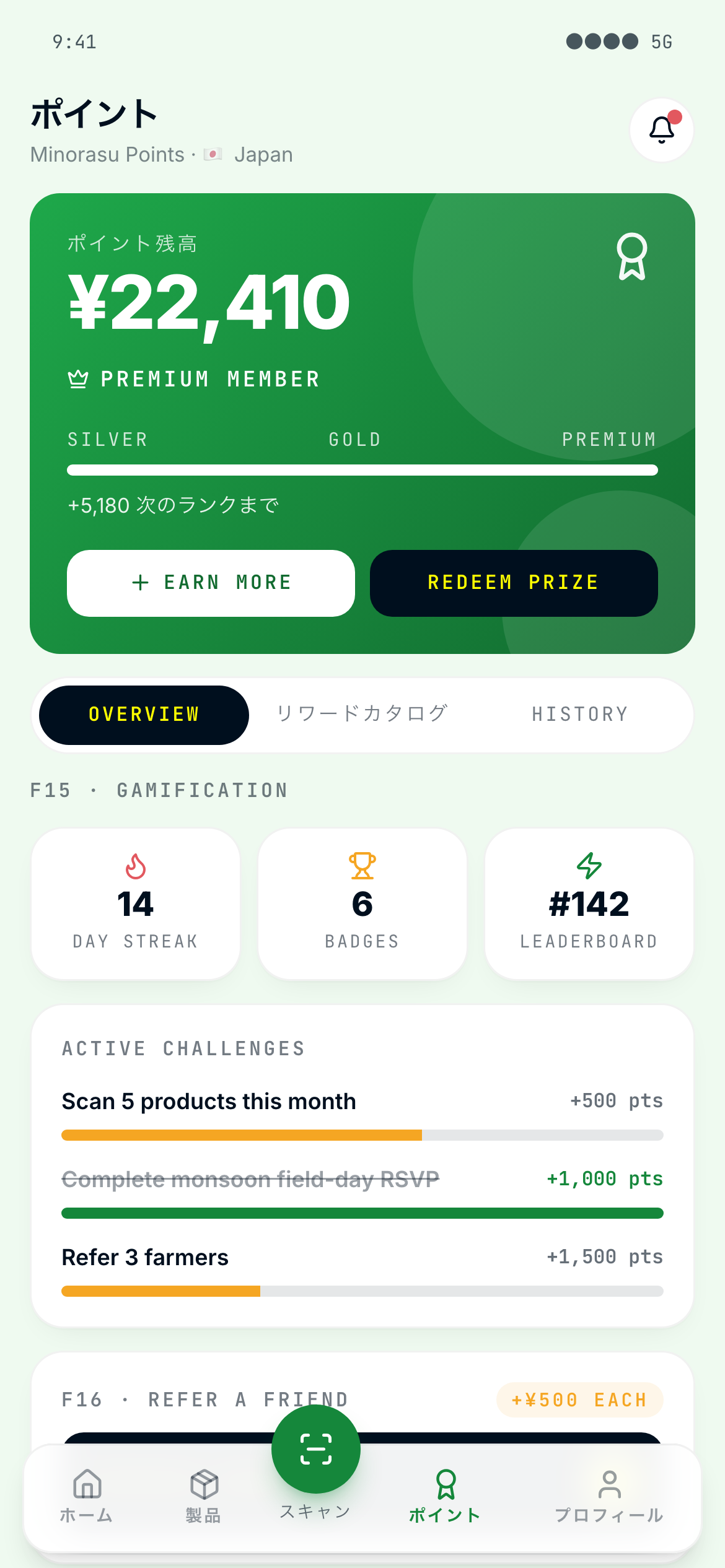This screenshot has height=1568, width=725.
Task: Switch to the History tab
Action: click(x=579, y=714)
